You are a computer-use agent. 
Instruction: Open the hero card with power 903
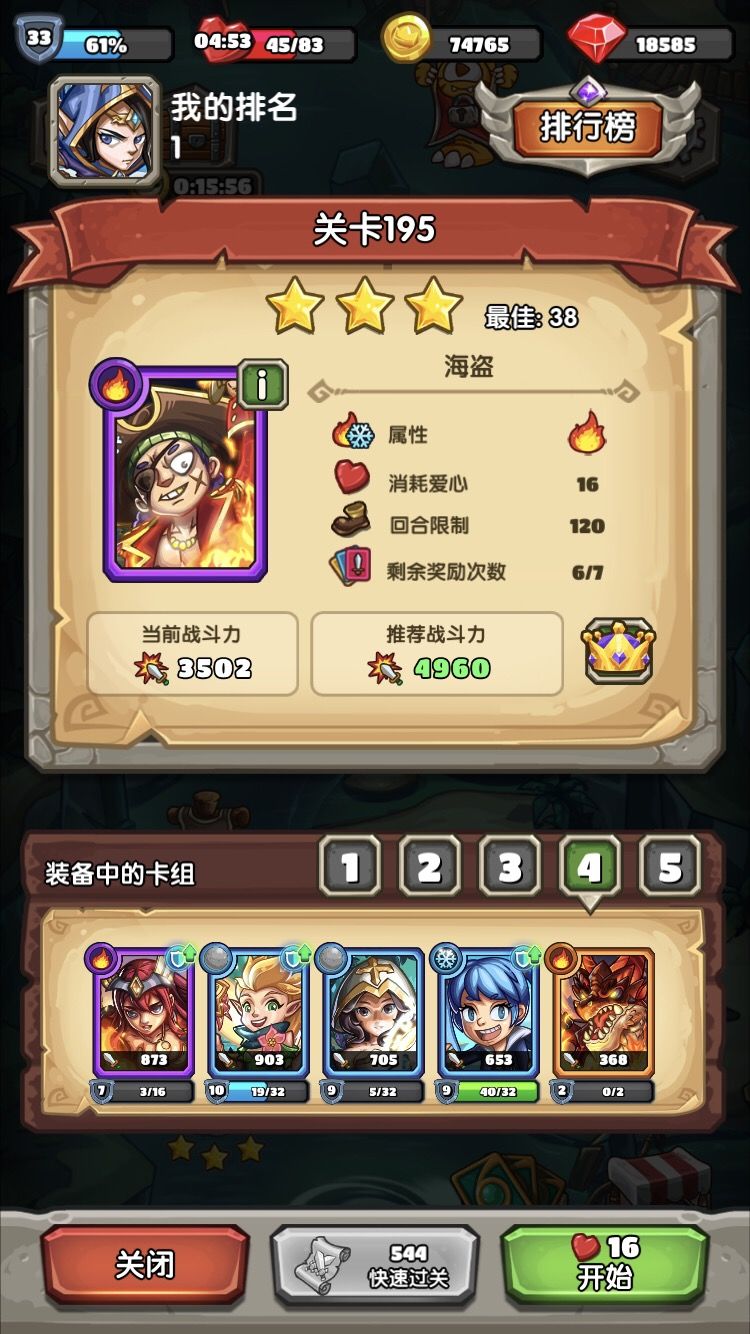[x=258, y=1010]
